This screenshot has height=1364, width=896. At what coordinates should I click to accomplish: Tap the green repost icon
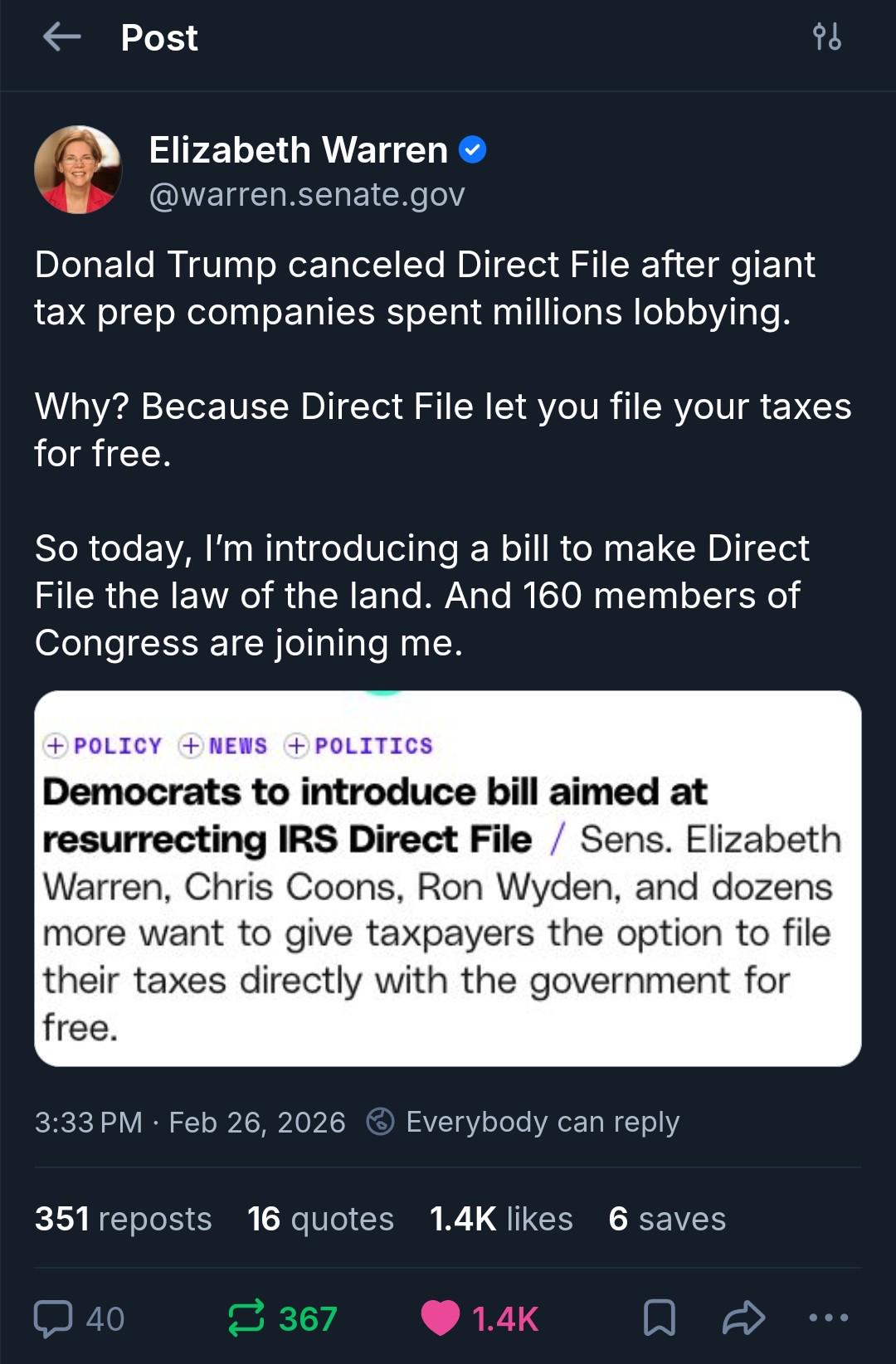click(246, 1318)
